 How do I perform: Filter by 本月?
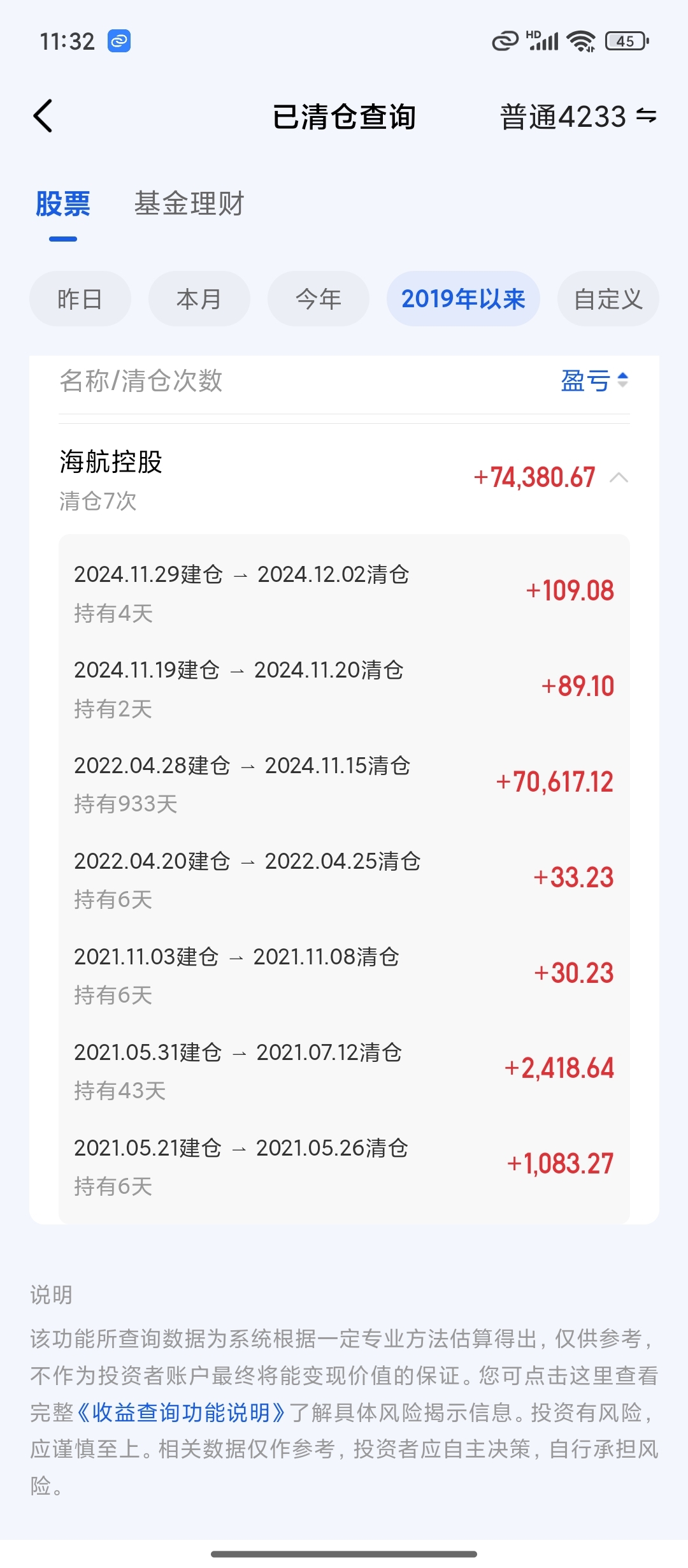[199, 299]
